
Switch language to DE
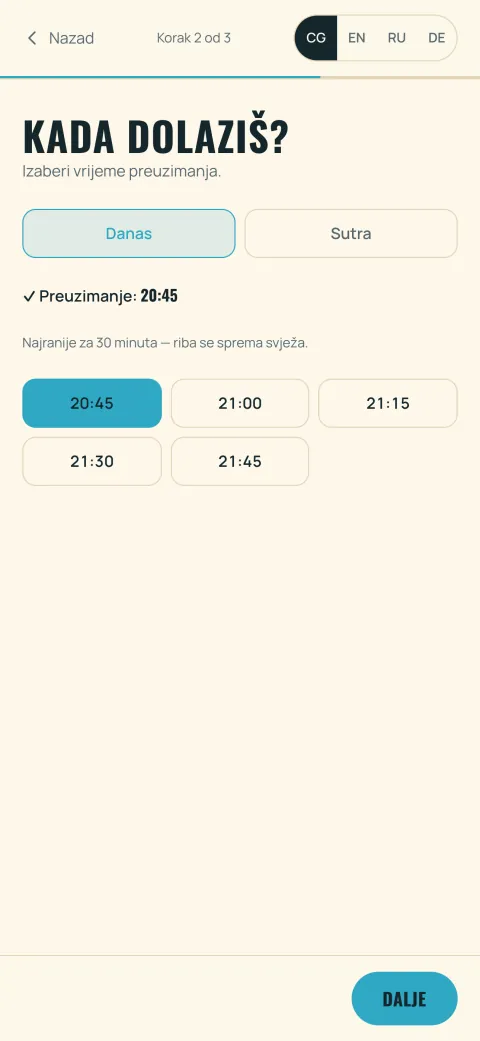436,38
